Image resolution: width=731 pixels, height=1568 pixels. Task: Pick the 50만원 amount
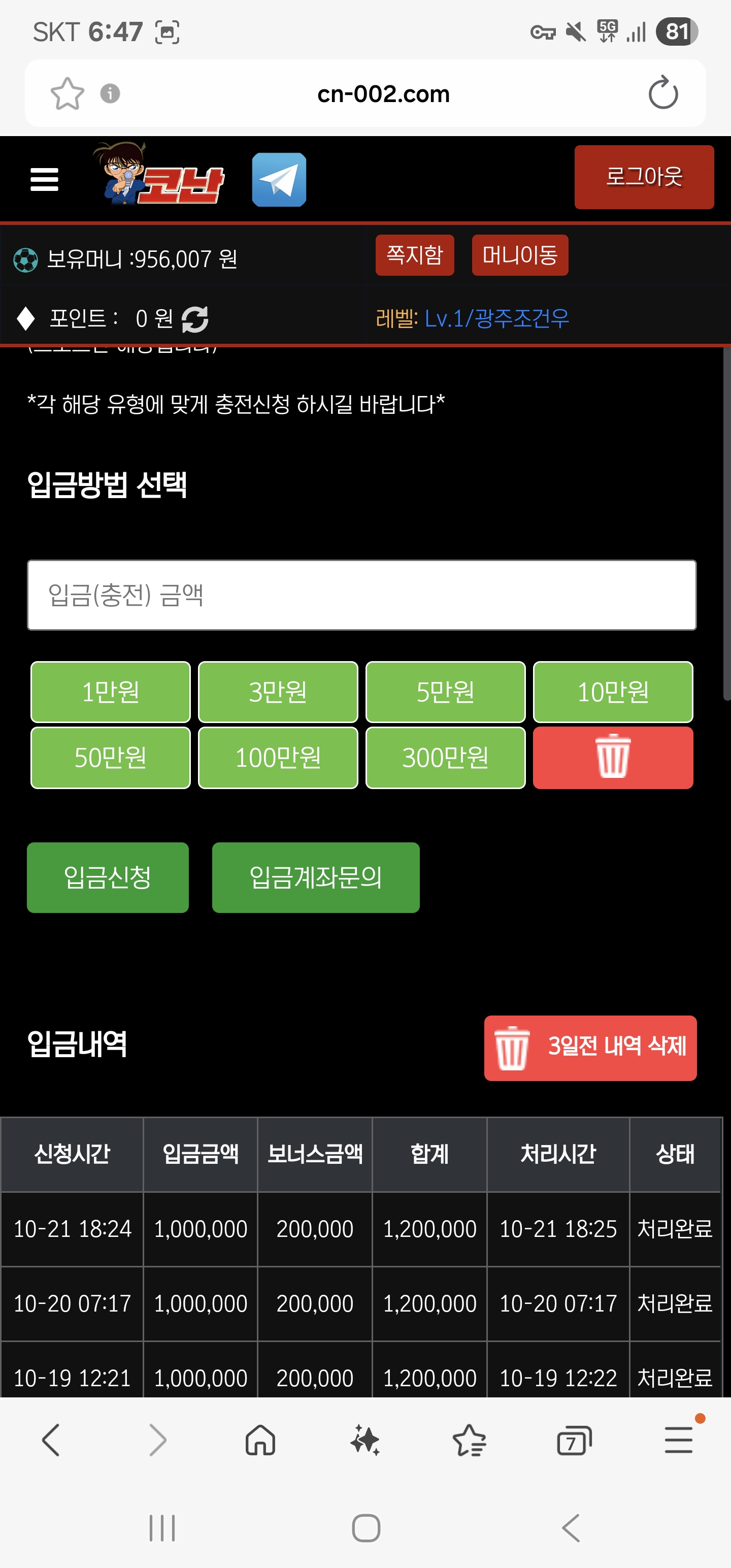pos(111,758)
